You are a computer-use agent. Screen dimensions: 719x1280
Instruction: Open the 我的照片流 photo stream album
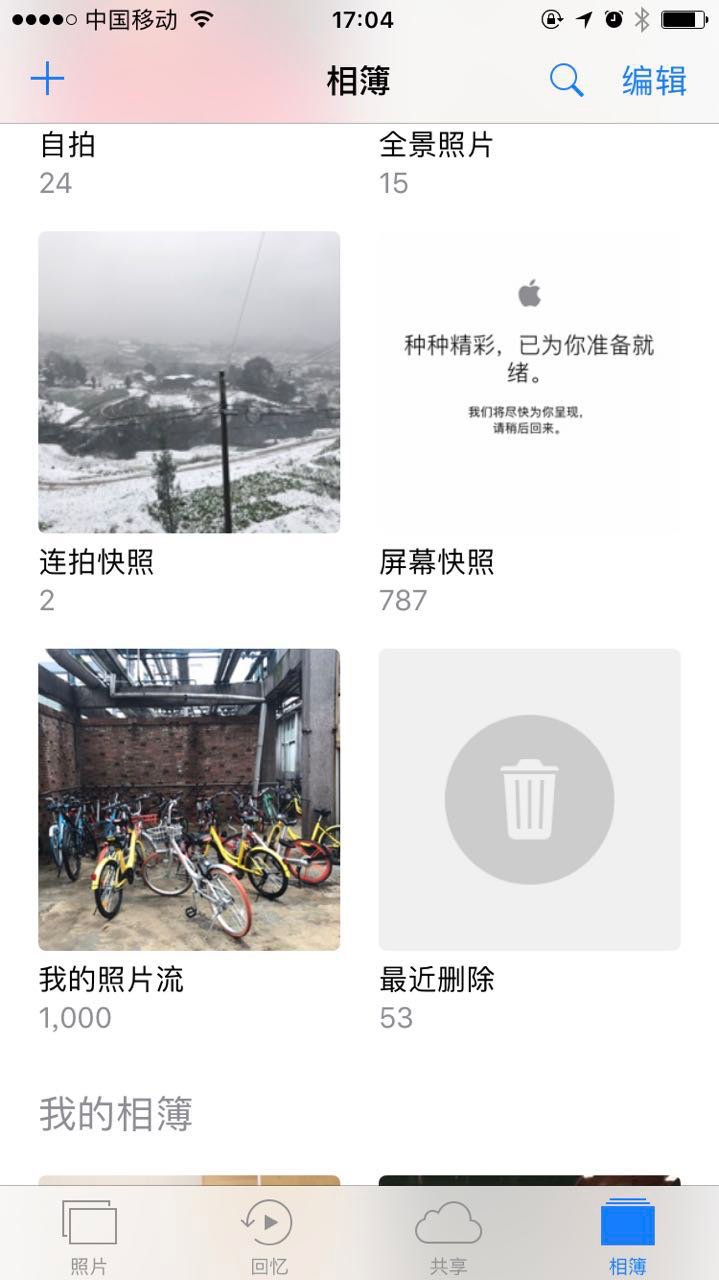point(189,799)
